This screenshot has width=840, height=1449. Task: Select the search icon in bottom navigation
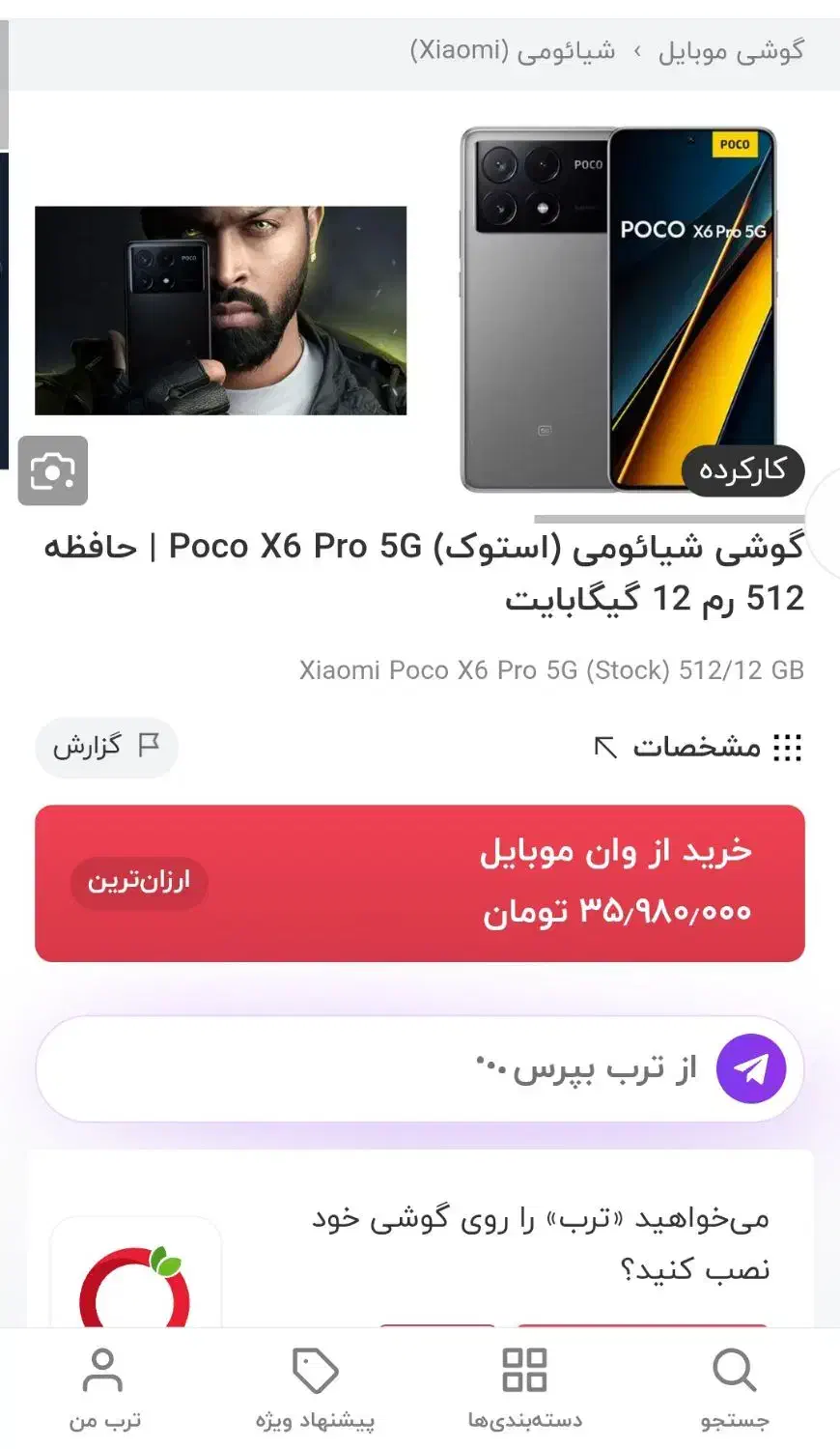(x=735, y=1369)
